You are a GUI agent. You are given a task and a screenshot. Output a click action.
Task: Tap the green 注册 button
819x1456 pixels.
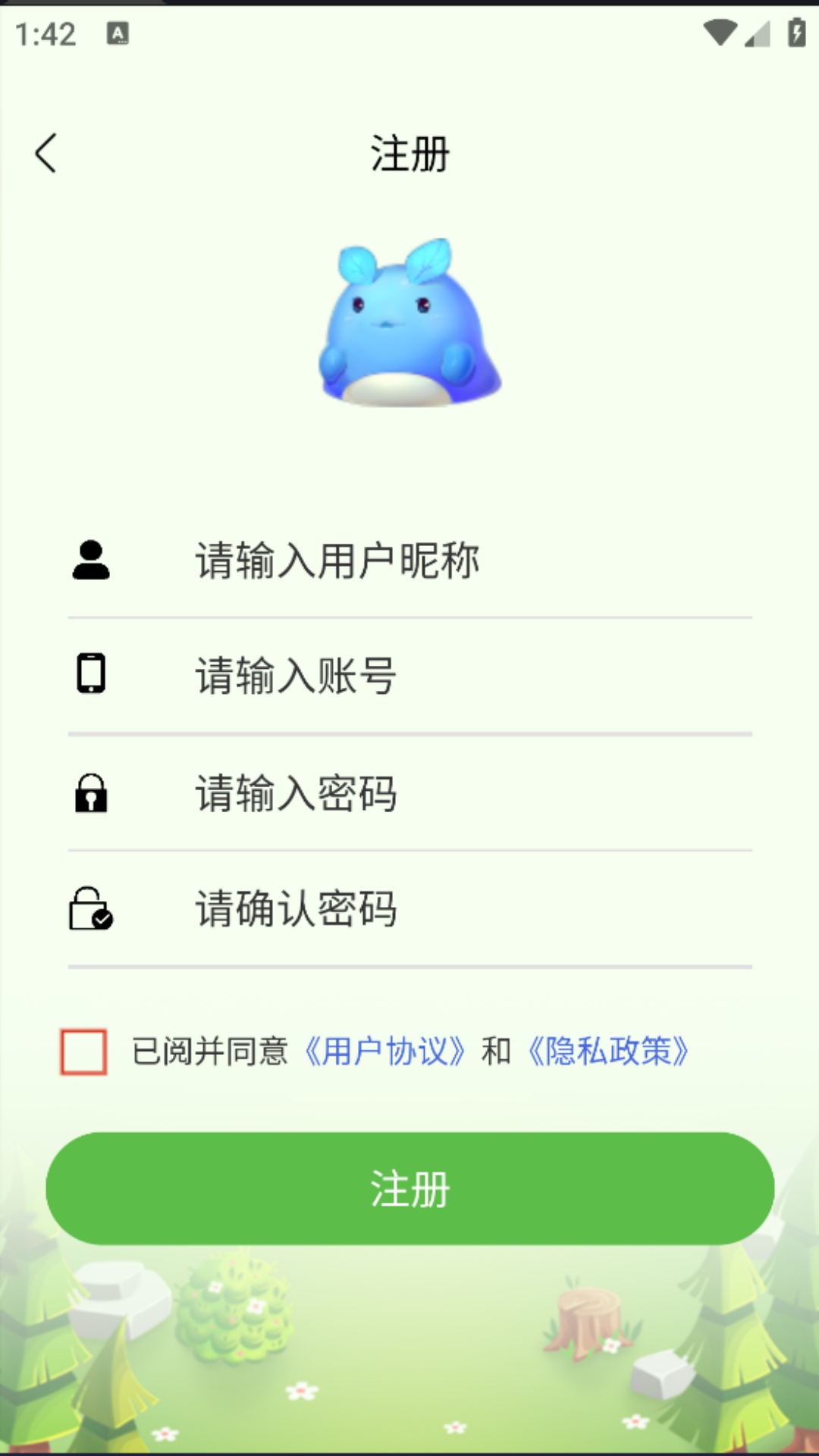[409, 1188]
